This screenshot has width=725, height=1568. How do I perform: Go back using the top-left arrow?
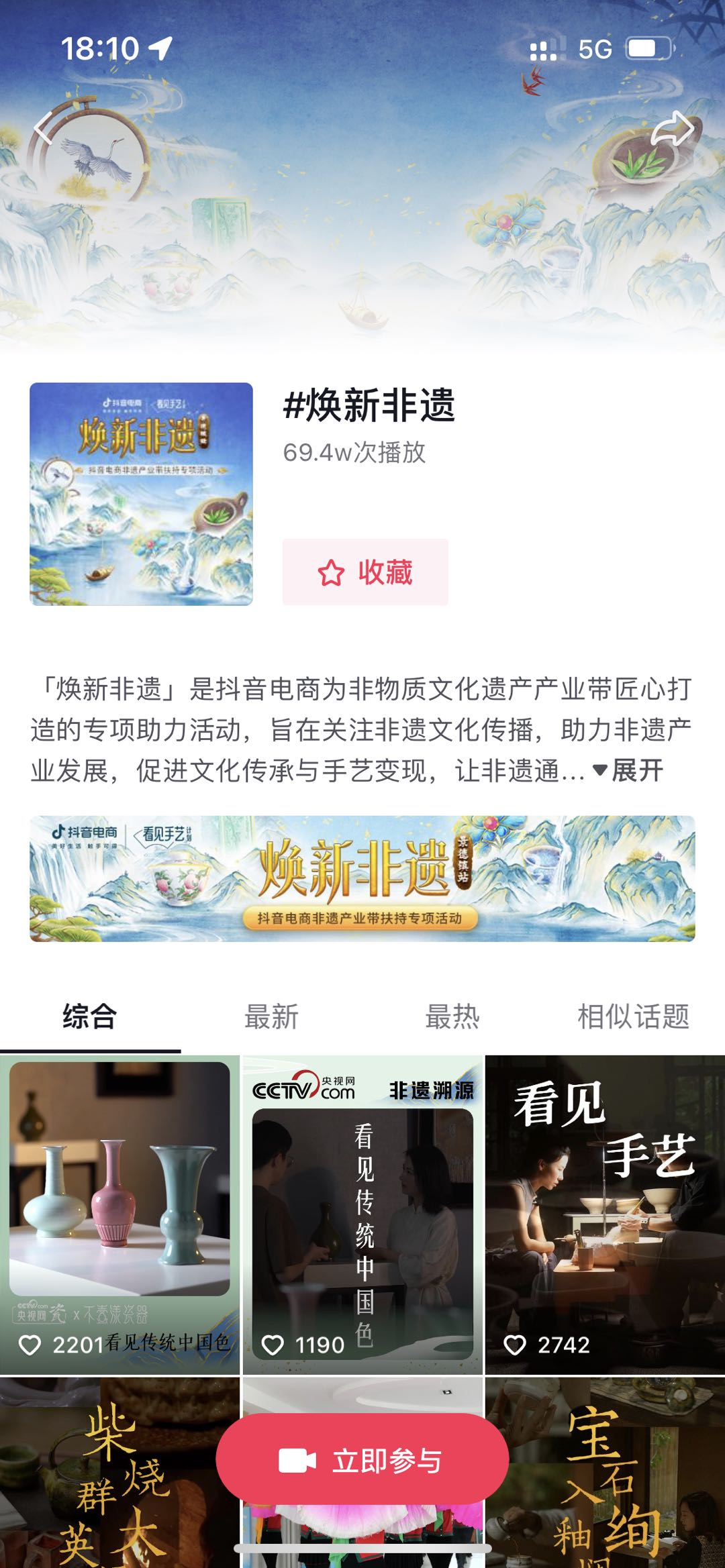44,128
